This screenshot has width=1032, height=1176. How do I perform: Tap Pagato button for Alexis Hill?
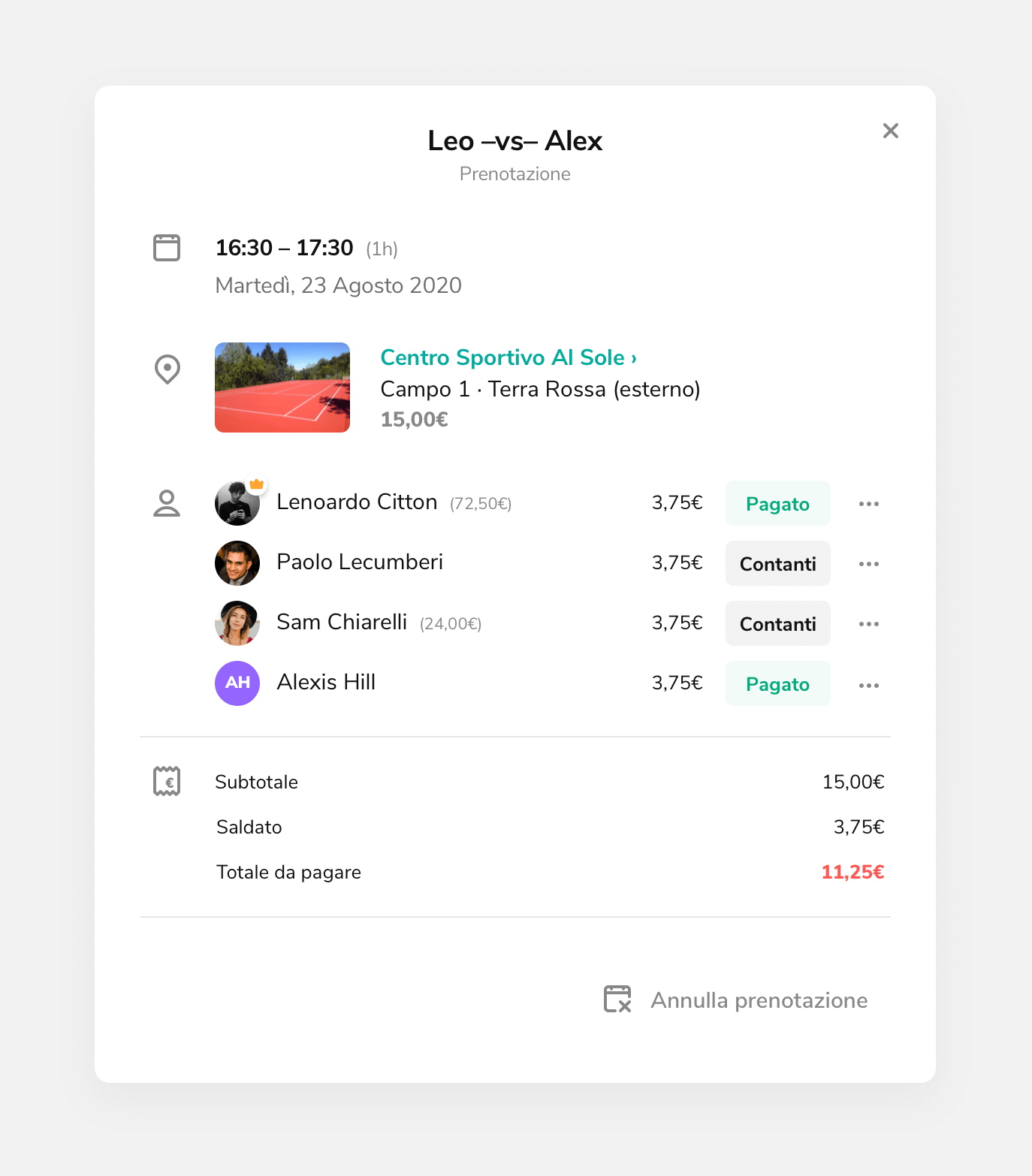pyautogui.click(x=777, y=683)
